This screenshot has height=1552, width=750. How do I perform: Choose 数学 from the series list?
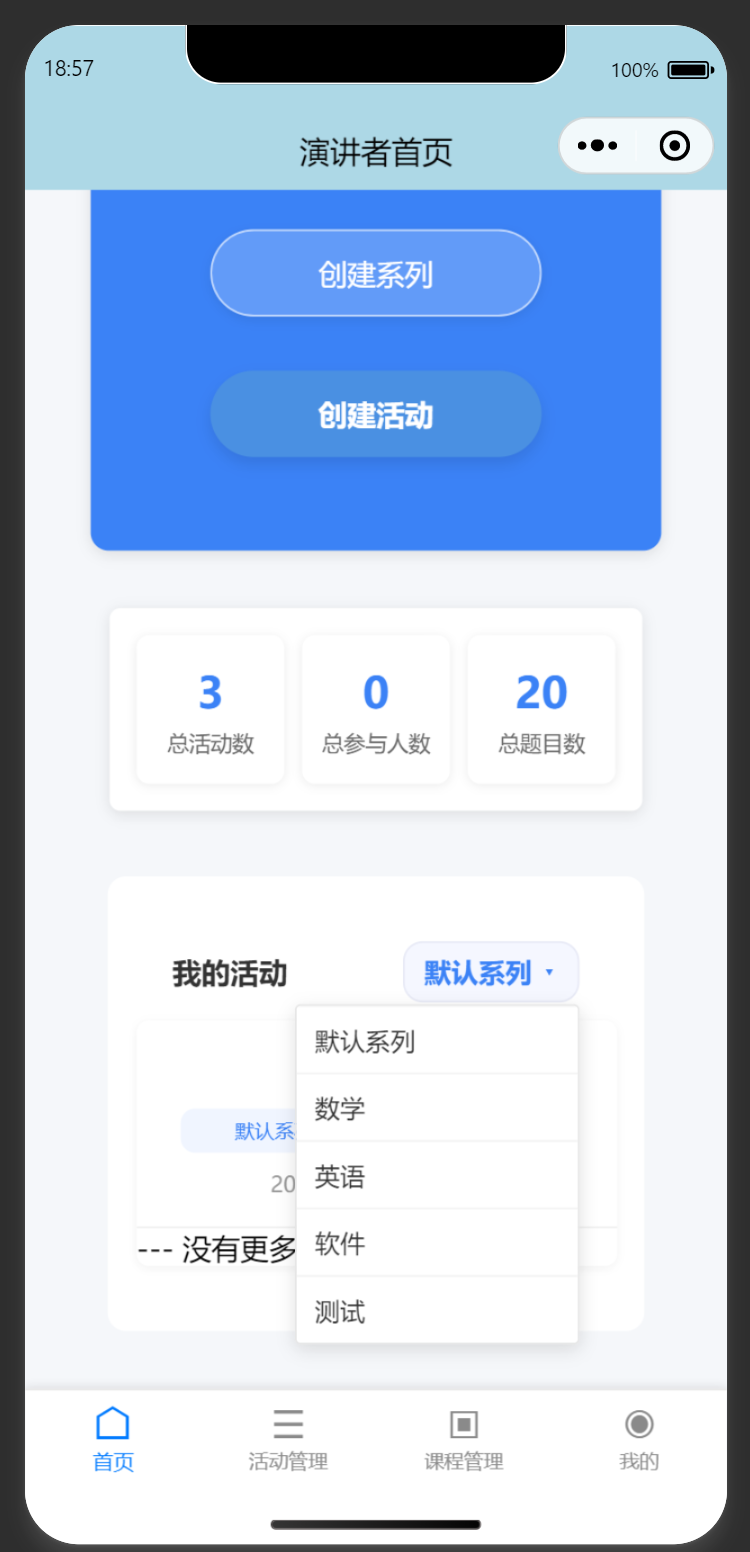click(x=436, y=1108)
